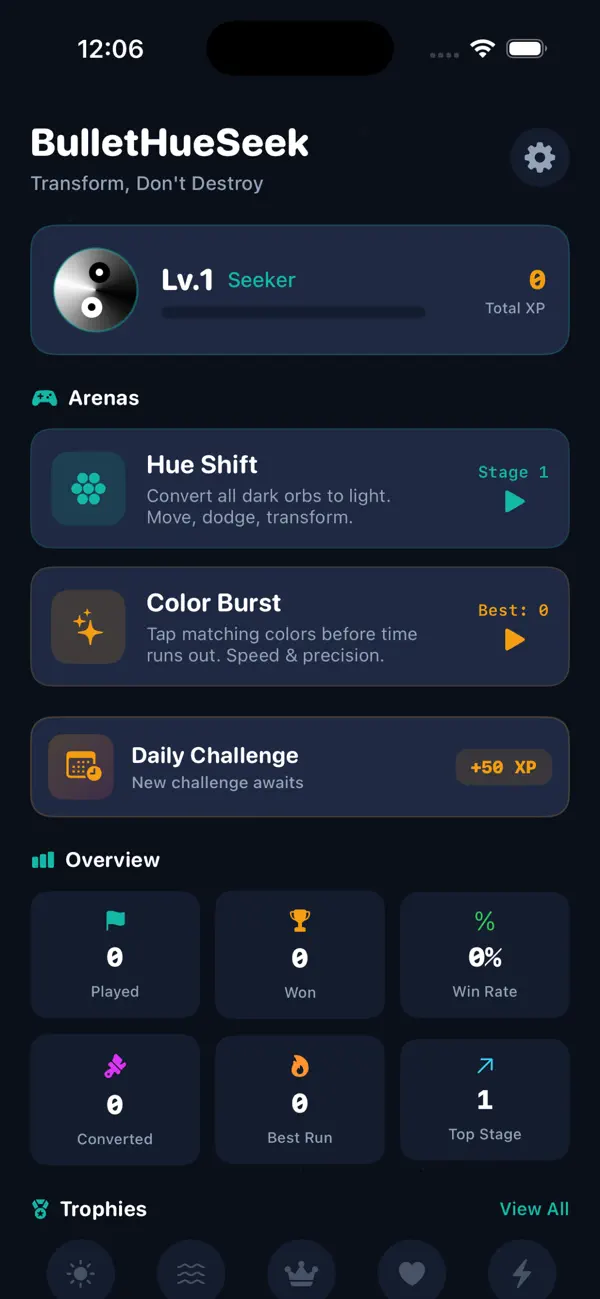
Task: Launch the Color Burst arena
Action: click(300, 627)
